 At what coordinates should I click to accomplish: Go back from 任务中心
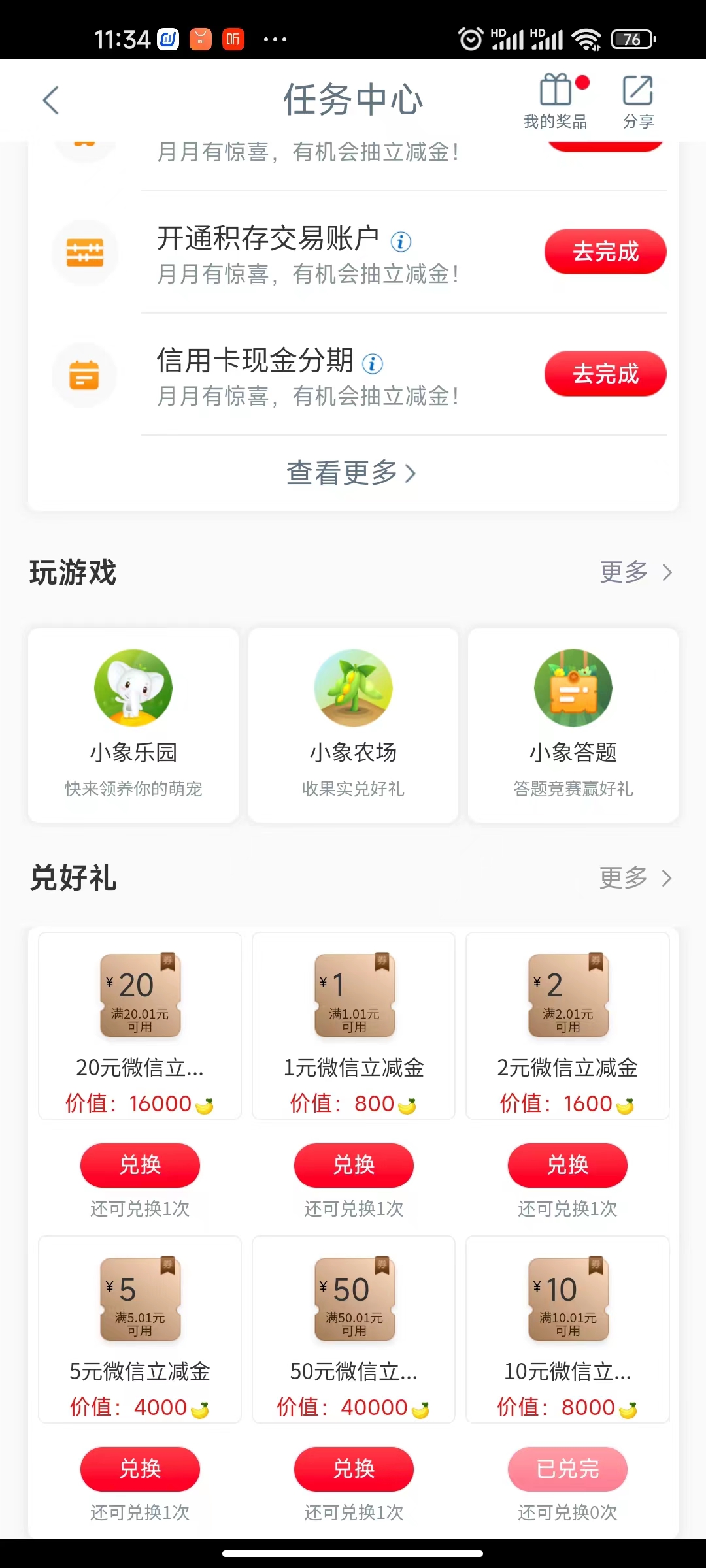[51, 100]
